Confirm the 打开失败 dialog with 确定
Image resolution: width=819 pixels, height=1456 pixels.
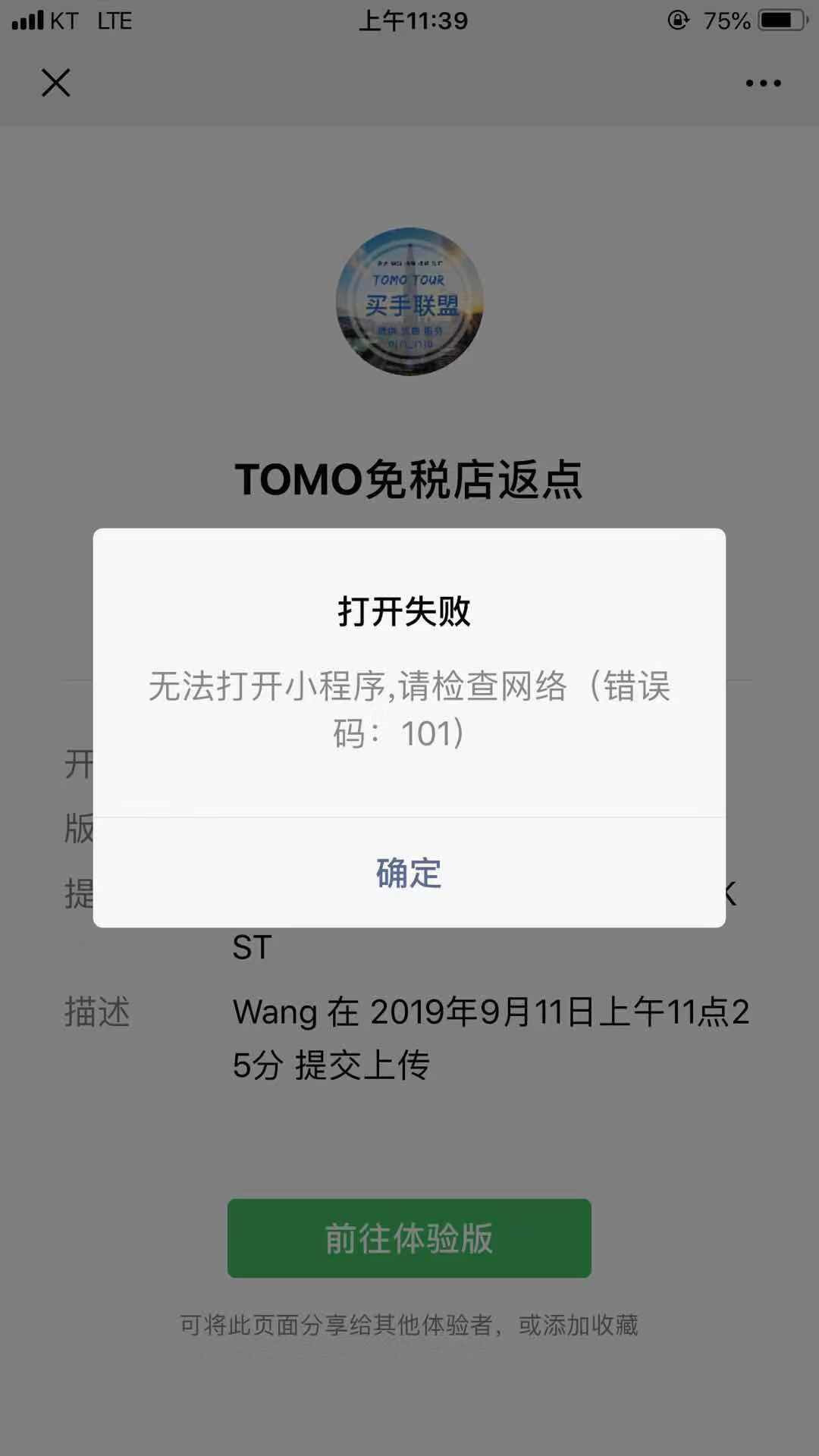tap(409, 873)
